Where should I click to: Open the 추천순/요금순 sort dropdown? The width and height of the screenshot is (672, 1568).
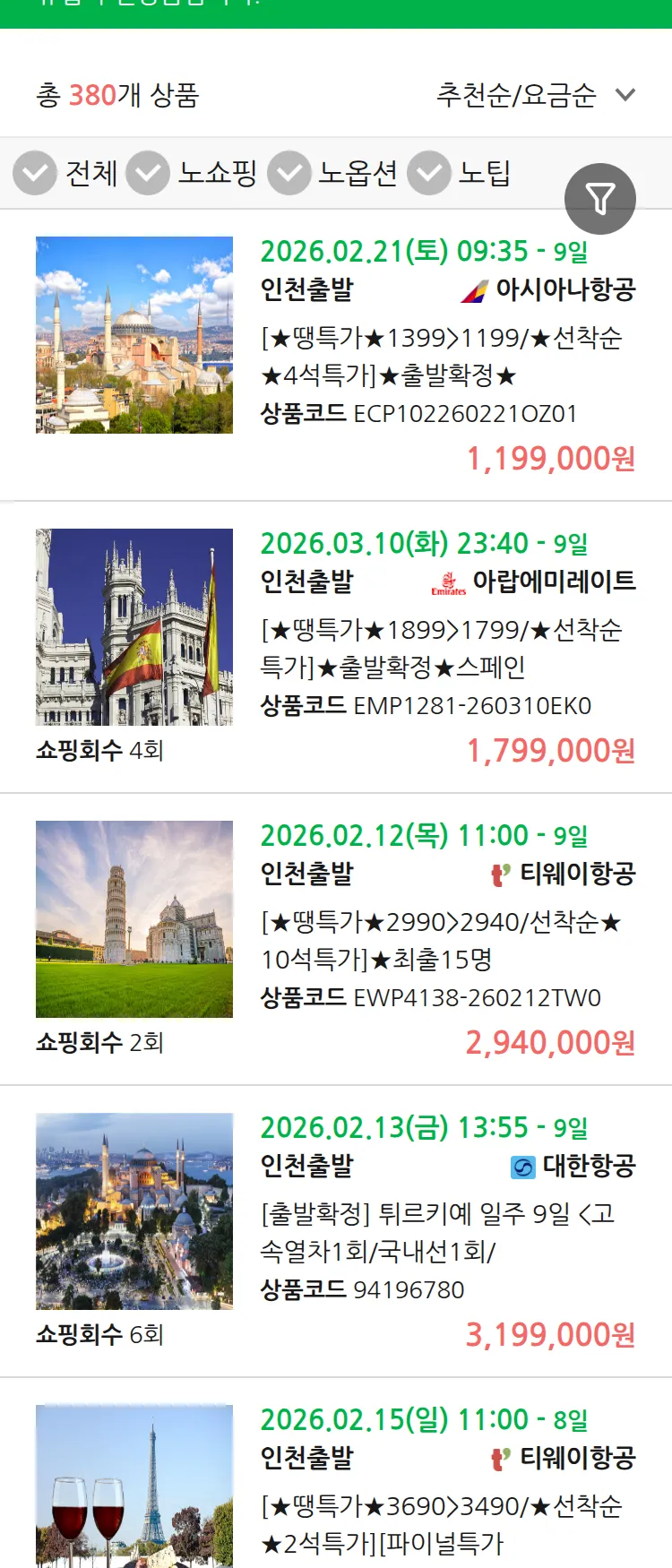click(x=515, y=94)
